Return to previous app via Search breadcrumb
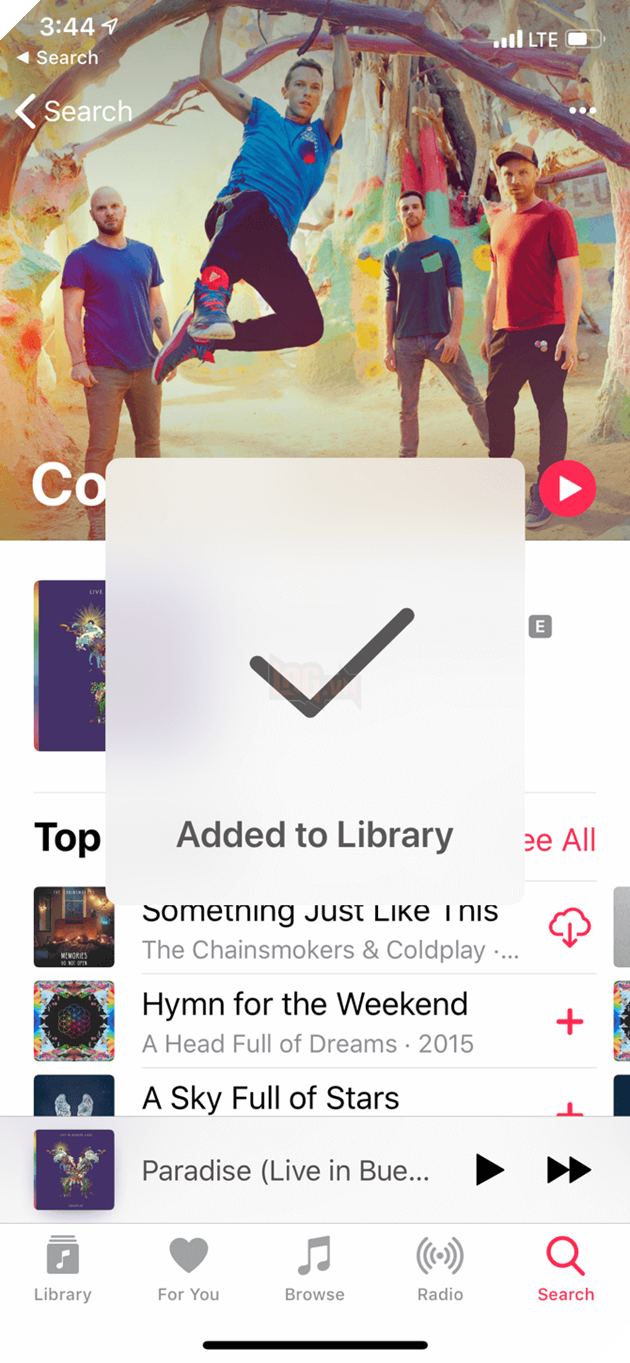 58,58
